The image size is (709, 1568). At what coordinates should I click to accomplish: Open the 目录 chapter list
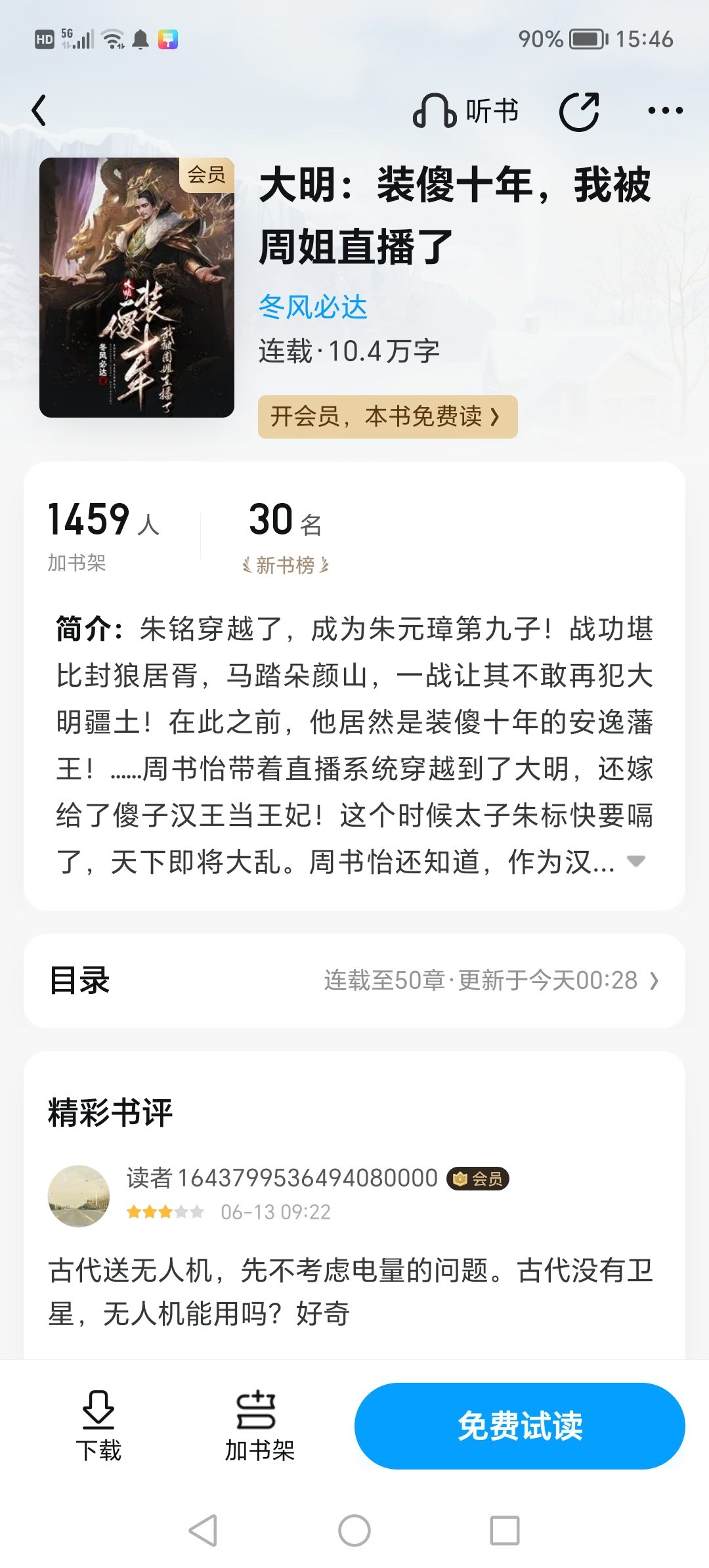[354, 980]
